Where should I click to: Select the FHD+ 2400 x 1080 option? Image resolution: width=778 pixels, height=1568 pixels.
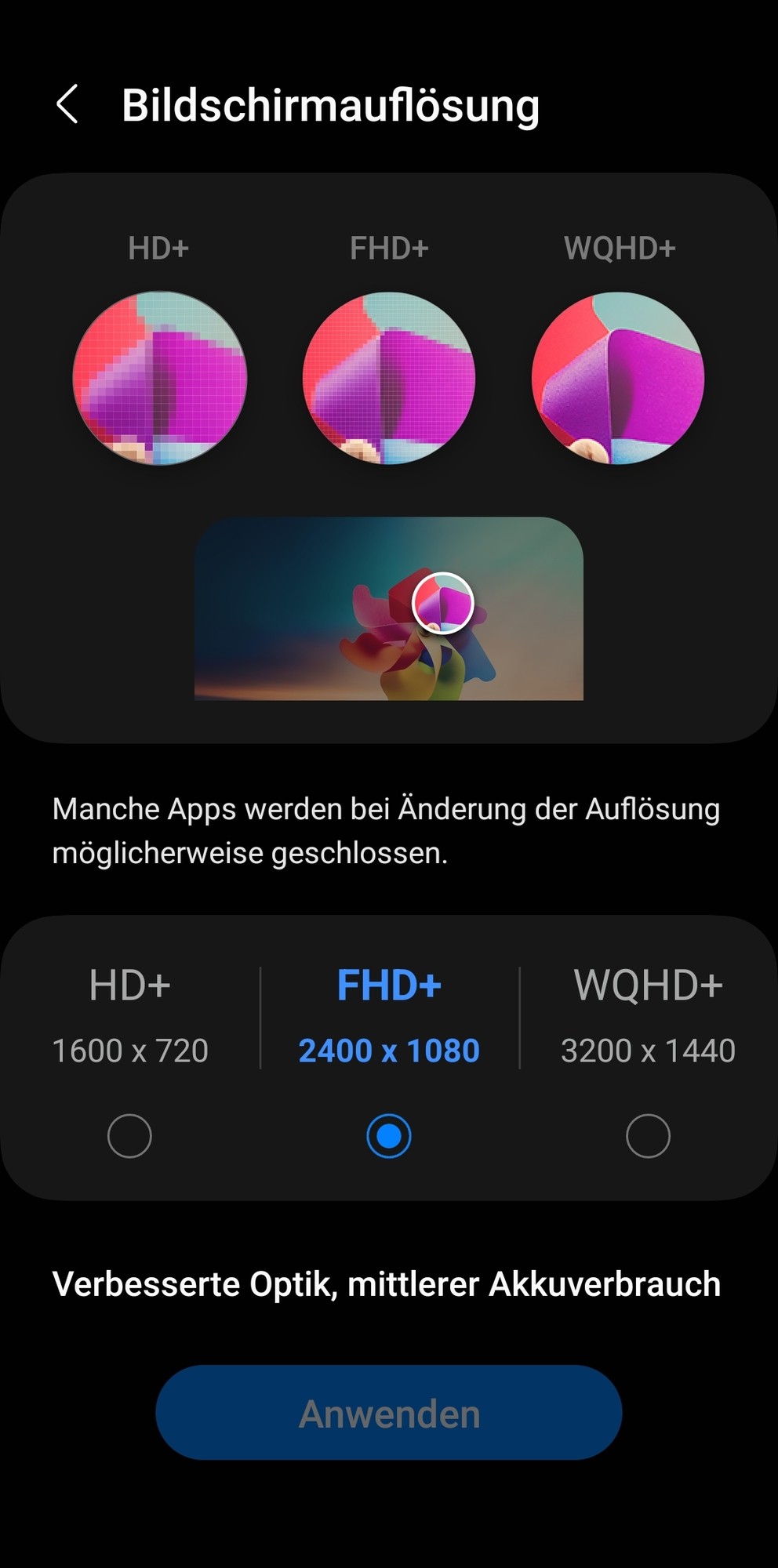coord(388,1135)
